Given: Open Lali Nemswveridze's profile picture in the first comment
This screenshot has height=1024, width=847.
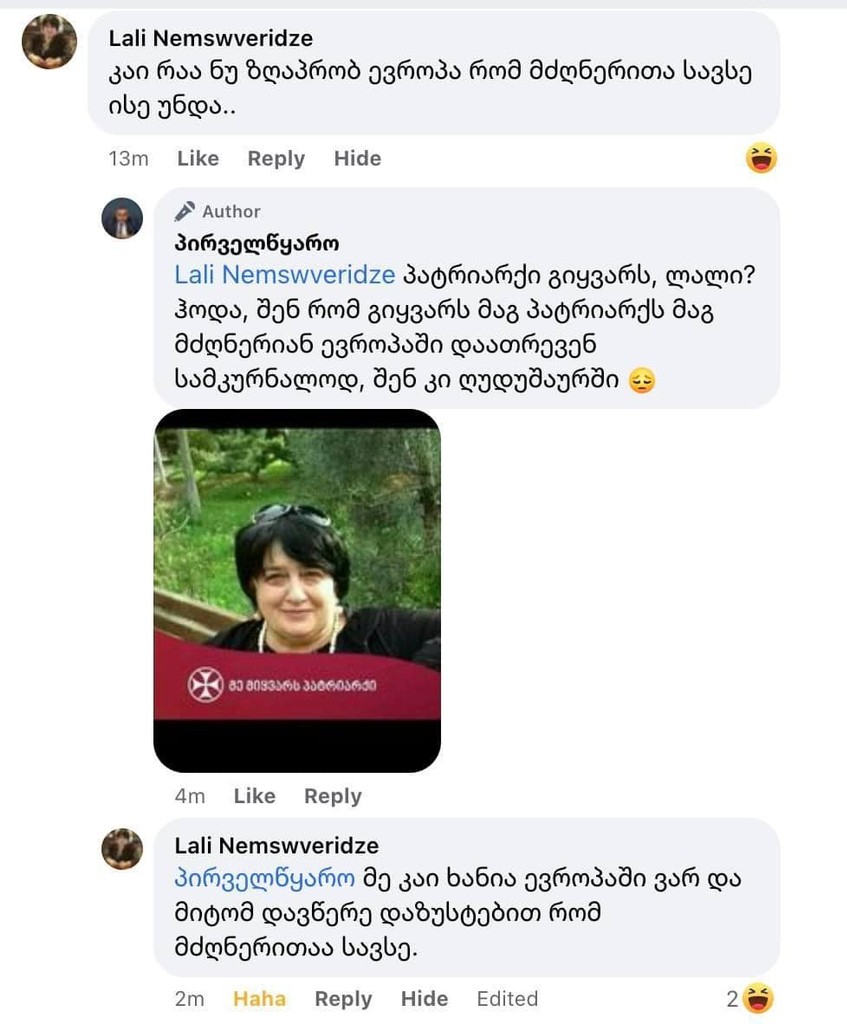Looking at the screenshot, I should 49,42.
